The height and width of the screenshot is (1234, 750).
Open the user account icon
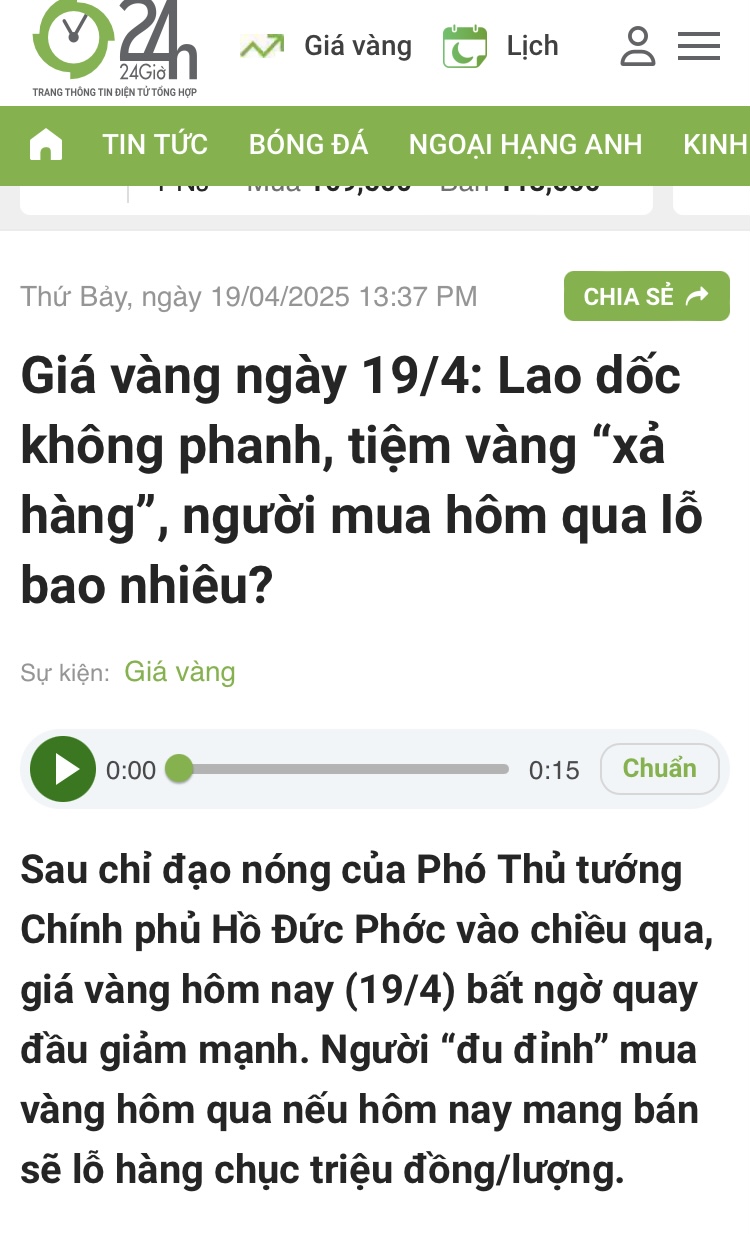pos(637,46)
